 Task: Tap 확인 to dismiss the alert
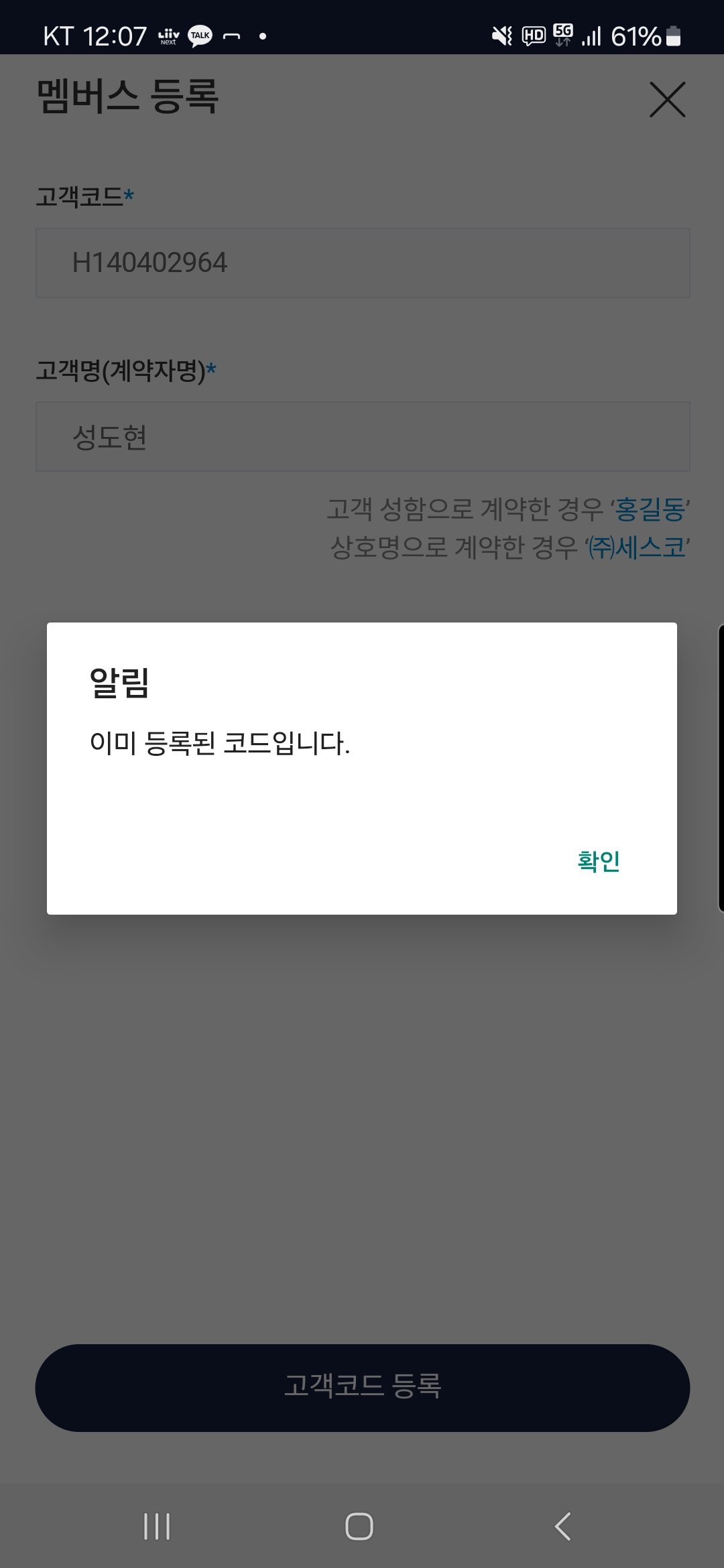point(598,860)
